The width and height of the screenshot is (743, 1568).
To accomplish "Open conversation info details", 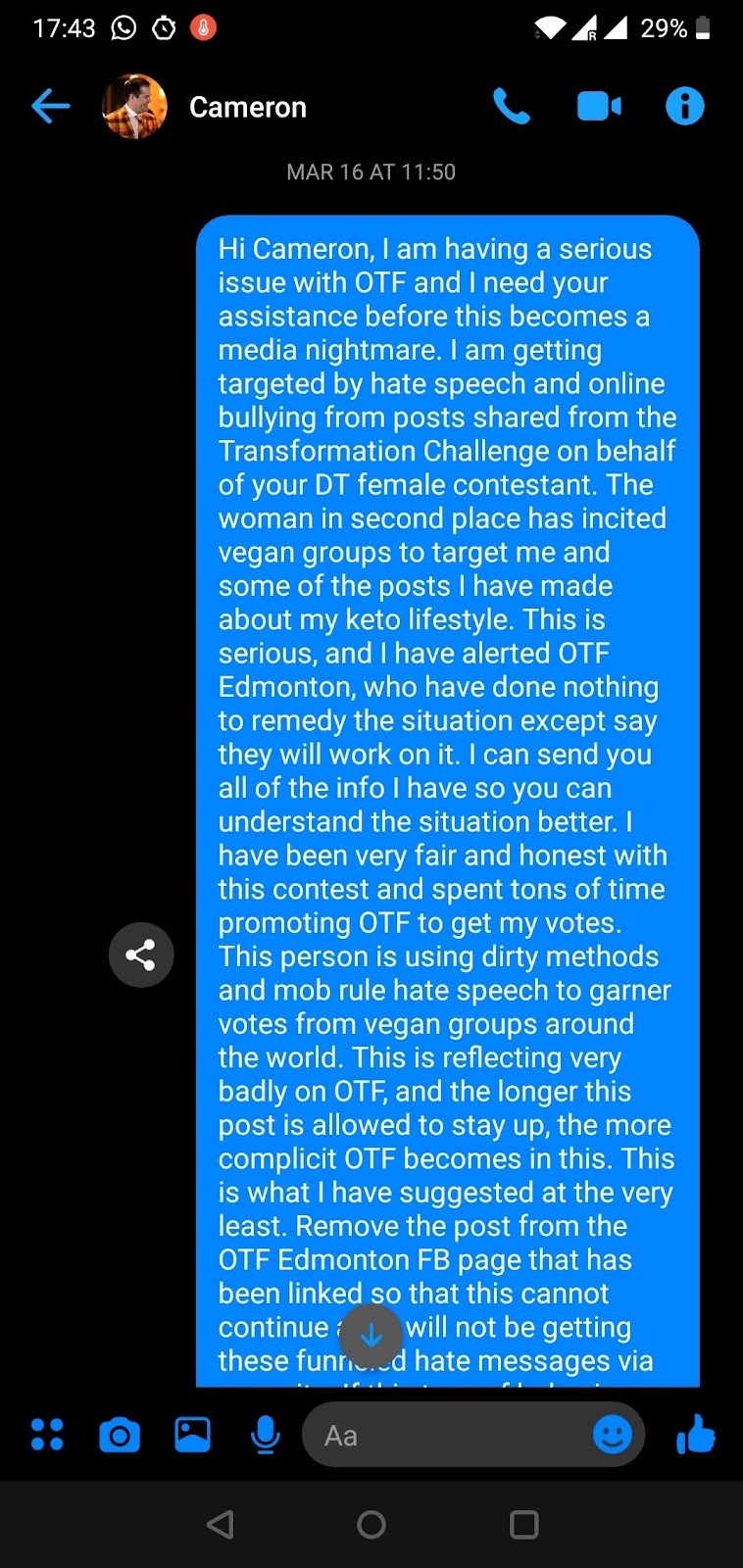I will coord(684,107).
